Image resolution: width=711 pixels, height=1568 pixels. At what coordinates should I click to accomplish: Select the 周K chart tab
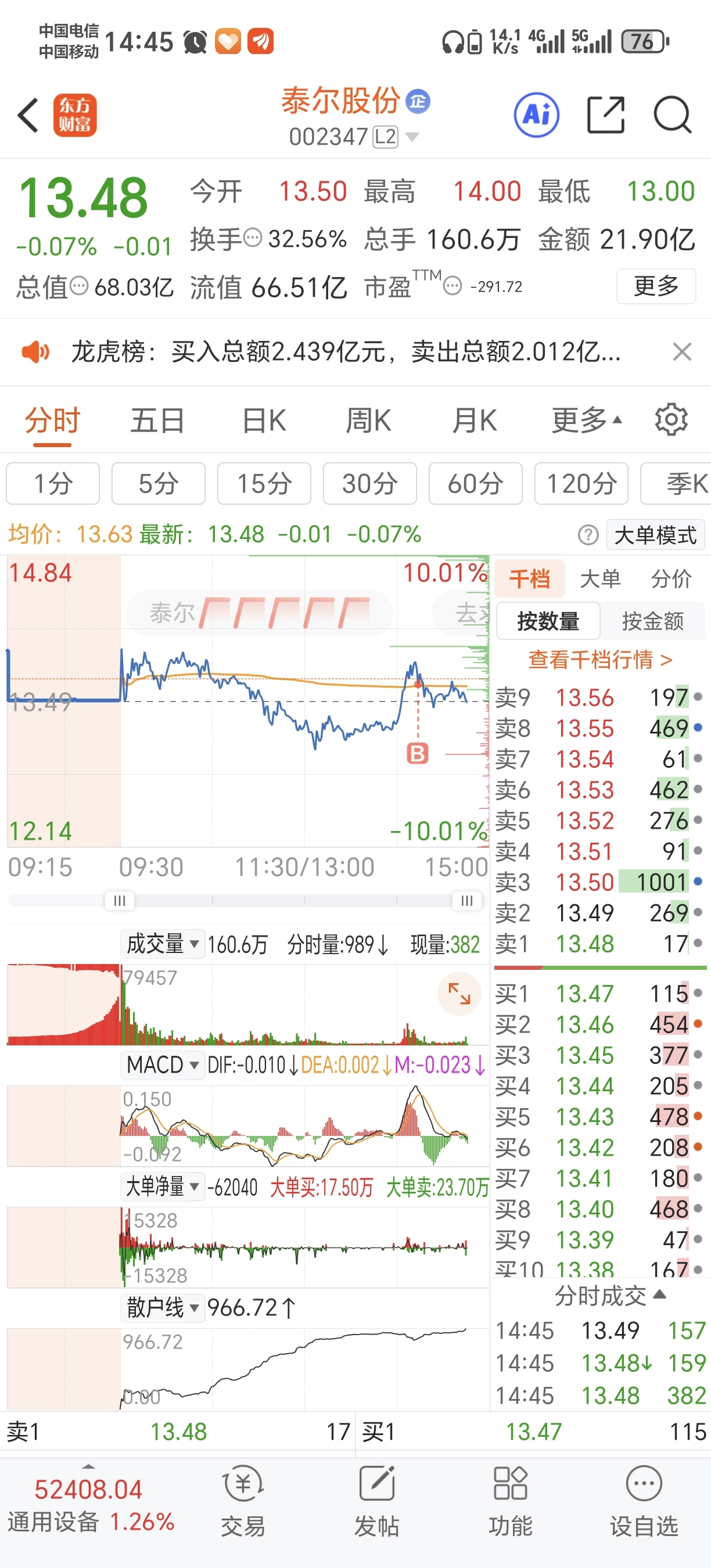(368, 420)
